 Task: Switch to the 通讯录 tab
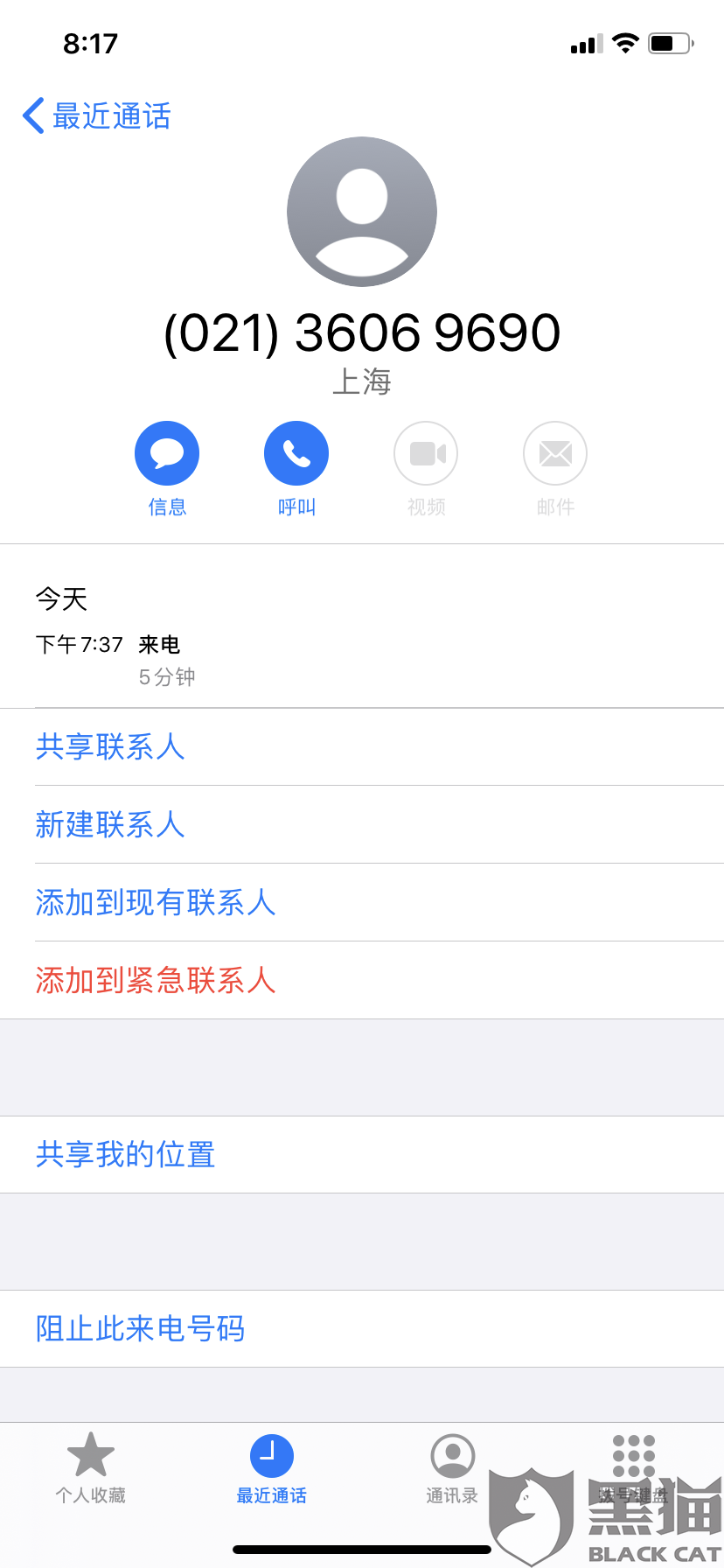(453, 1469)
